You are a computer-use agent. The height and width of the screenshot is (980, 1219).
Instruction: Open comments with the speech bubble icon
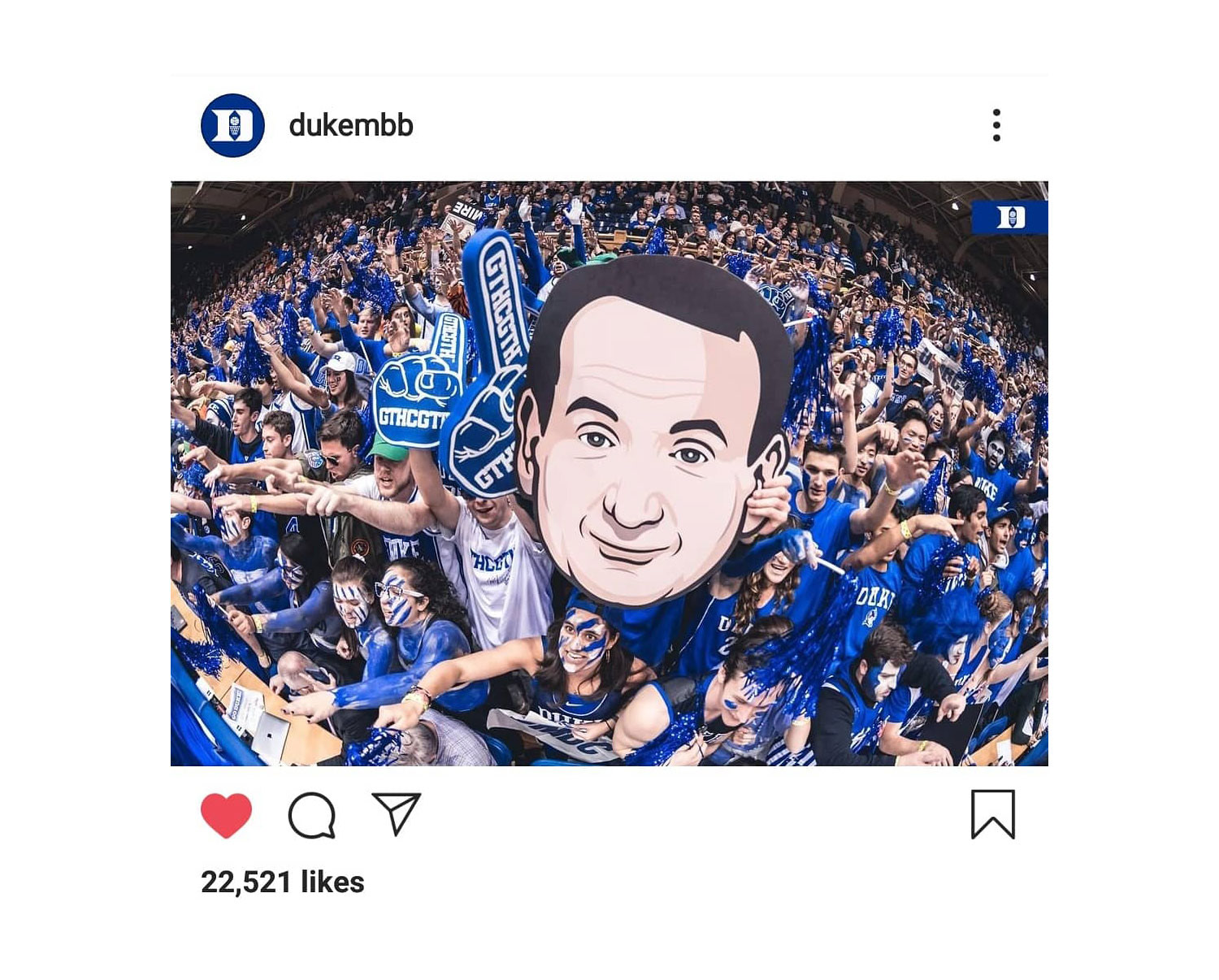[x=312, y=814]
